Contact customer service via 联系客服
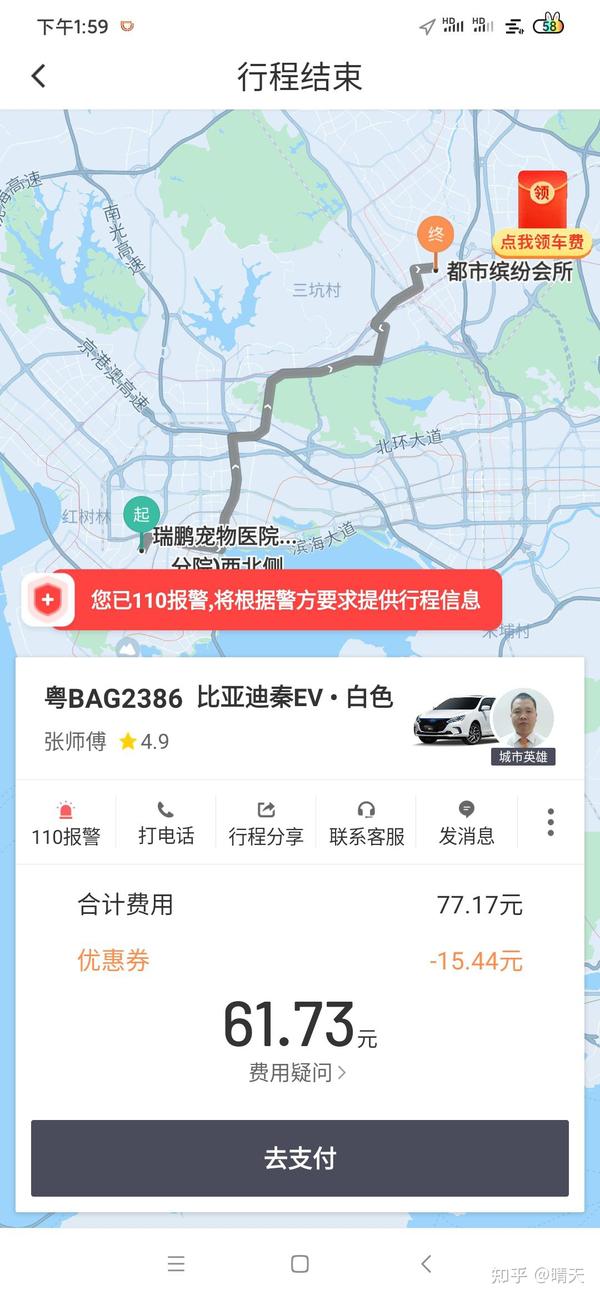 (366, 823)
